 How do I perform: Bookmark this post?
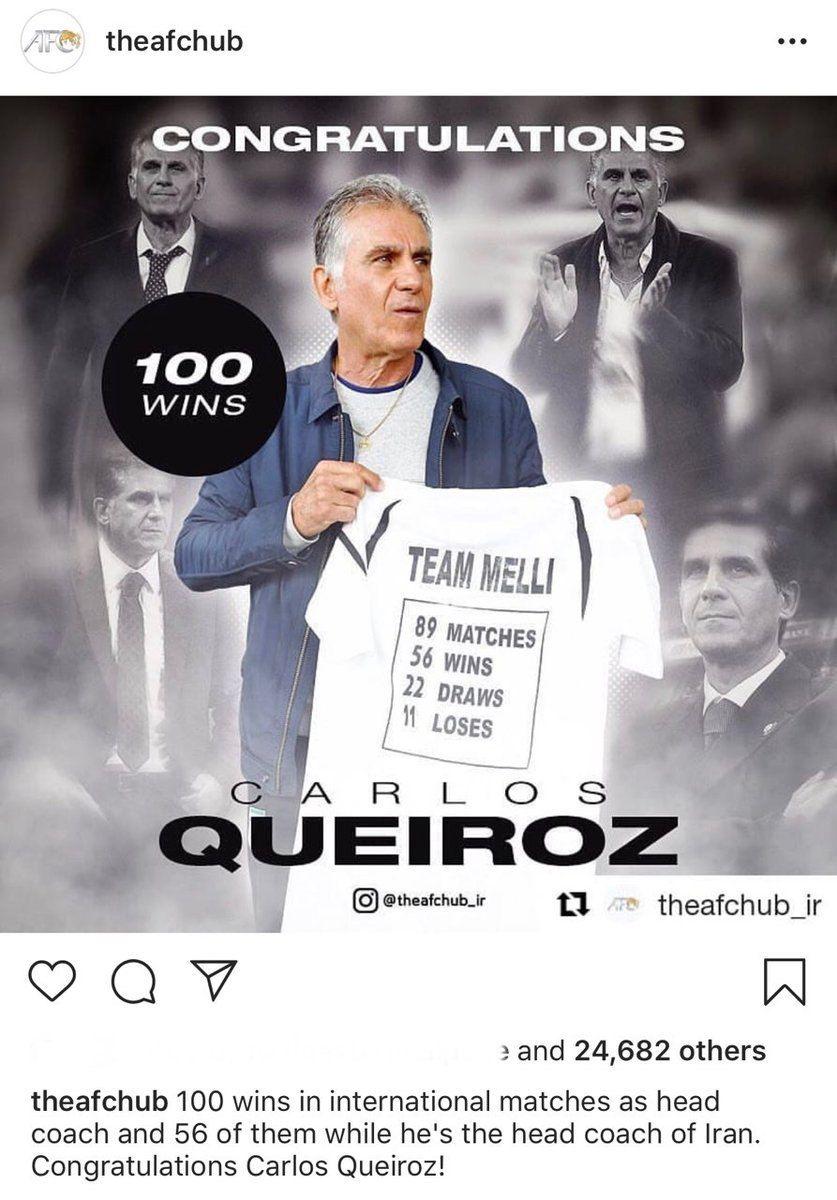point(784,981)
